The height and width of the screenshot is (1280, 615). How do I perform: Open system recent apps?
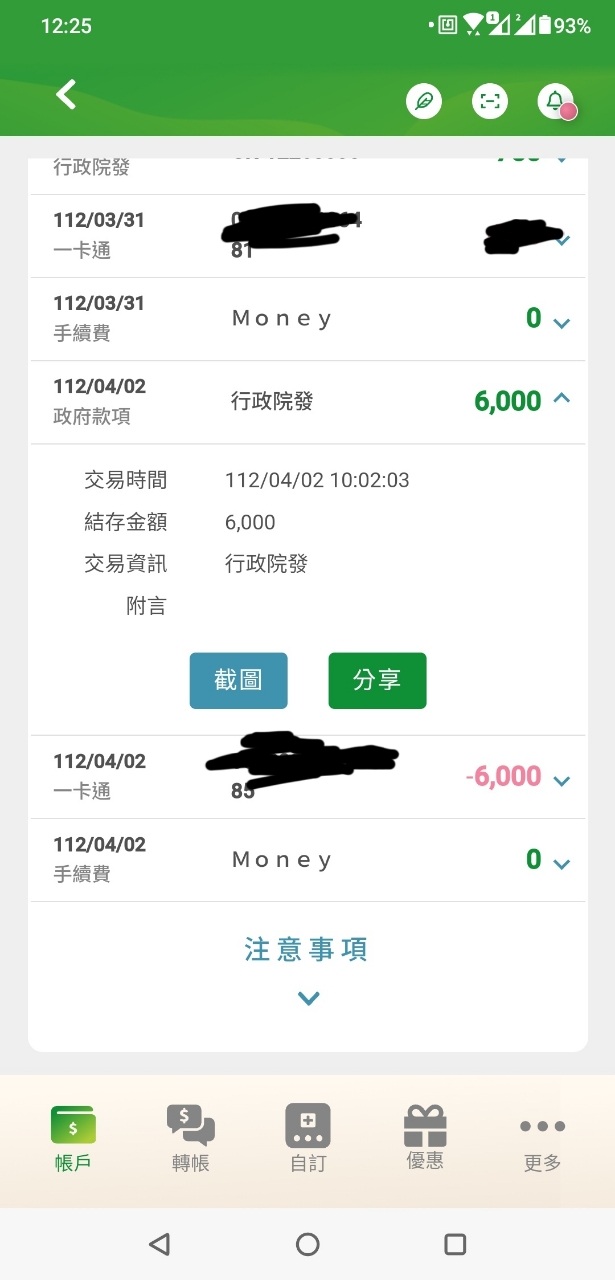point(455,1244)
